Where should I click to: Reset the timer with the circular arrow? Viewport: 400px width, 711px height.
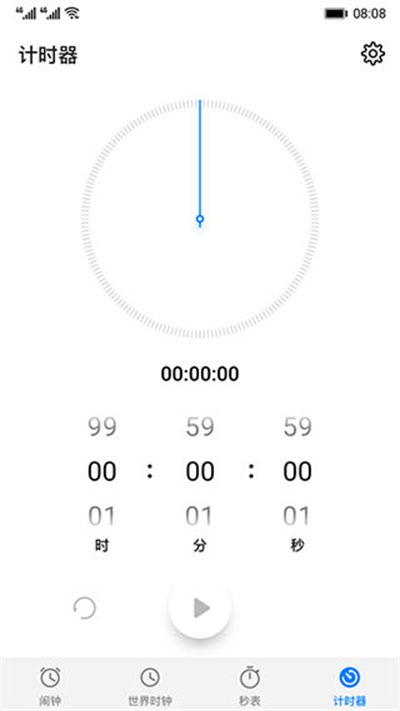85,608
